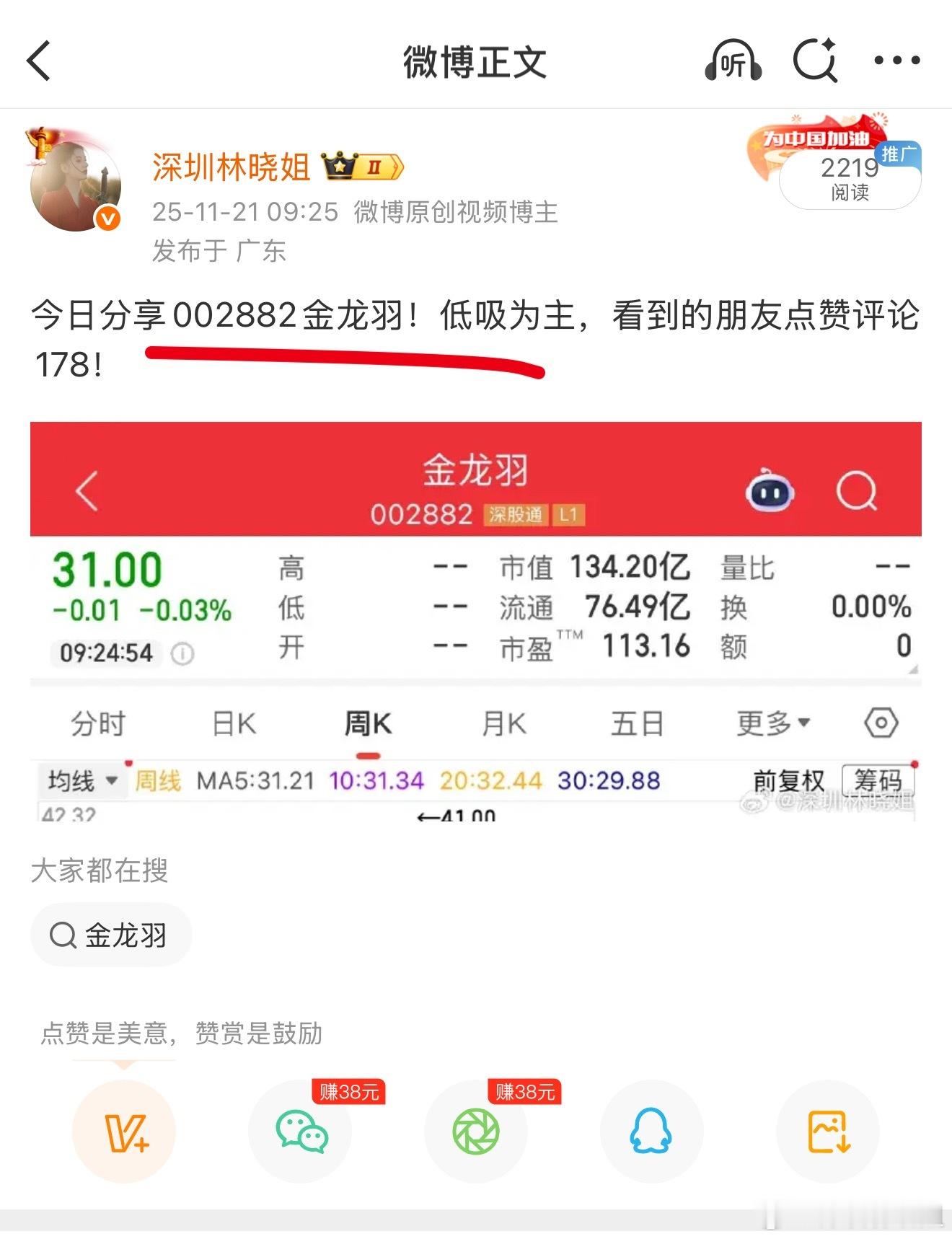Tap the V+ reward icon at bottom left
This screenshot has height=1239, width=952.
pos(124,1132)
